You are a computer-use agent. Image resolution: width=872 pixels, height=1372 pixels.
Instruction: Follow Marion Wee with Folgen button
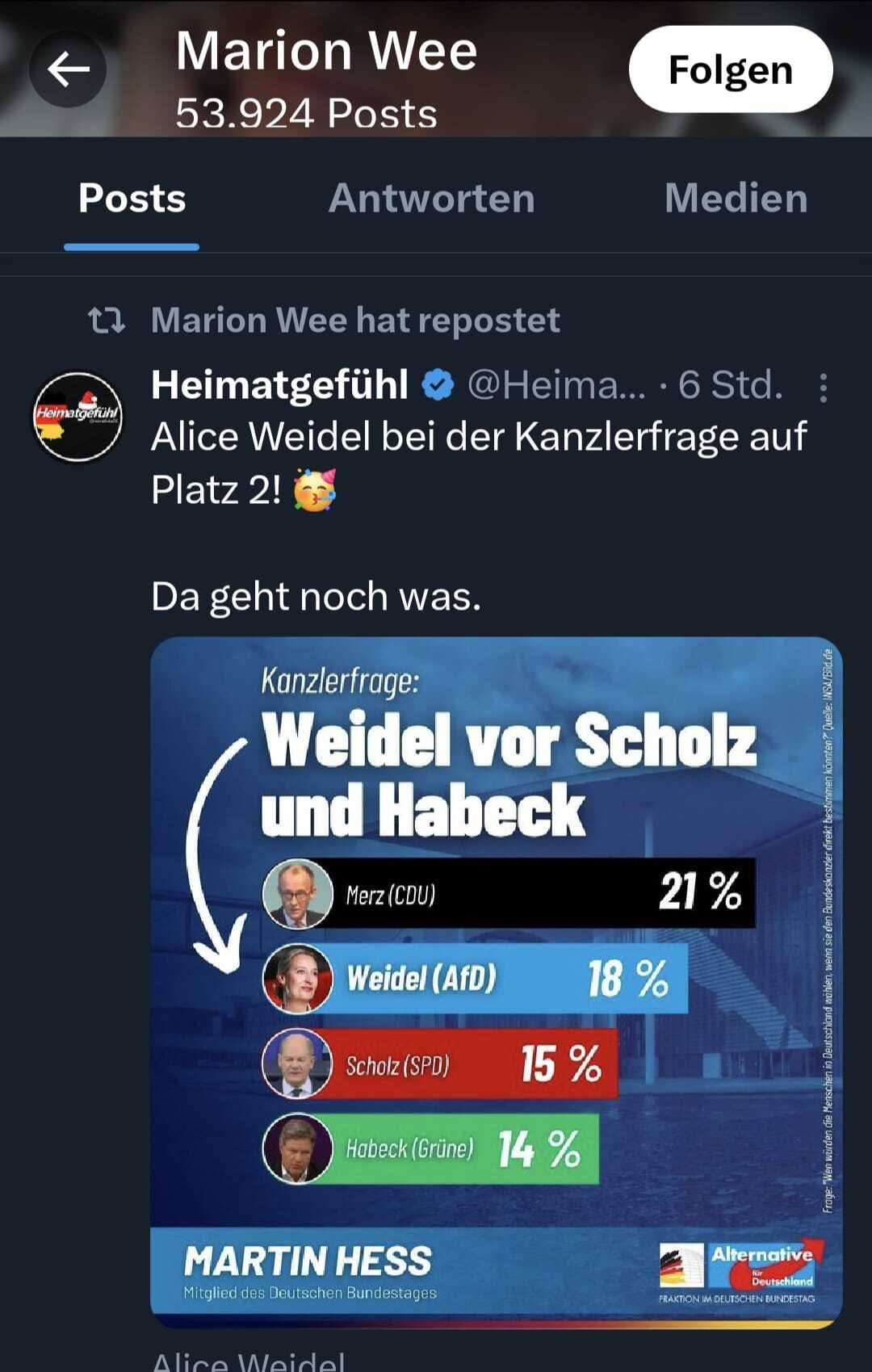[730, 69]
